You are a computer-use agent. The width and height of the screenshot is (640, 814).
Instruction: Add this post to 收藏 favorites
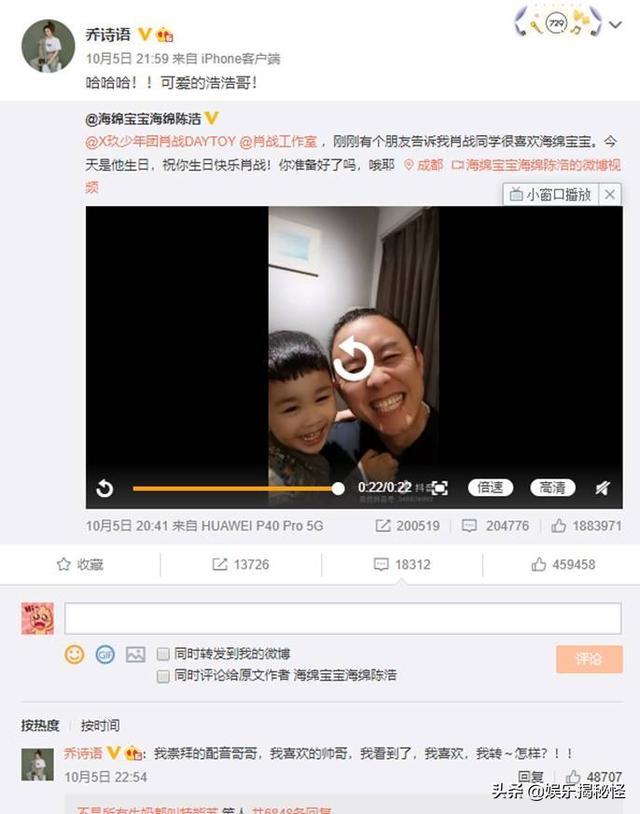pos(80,565)
